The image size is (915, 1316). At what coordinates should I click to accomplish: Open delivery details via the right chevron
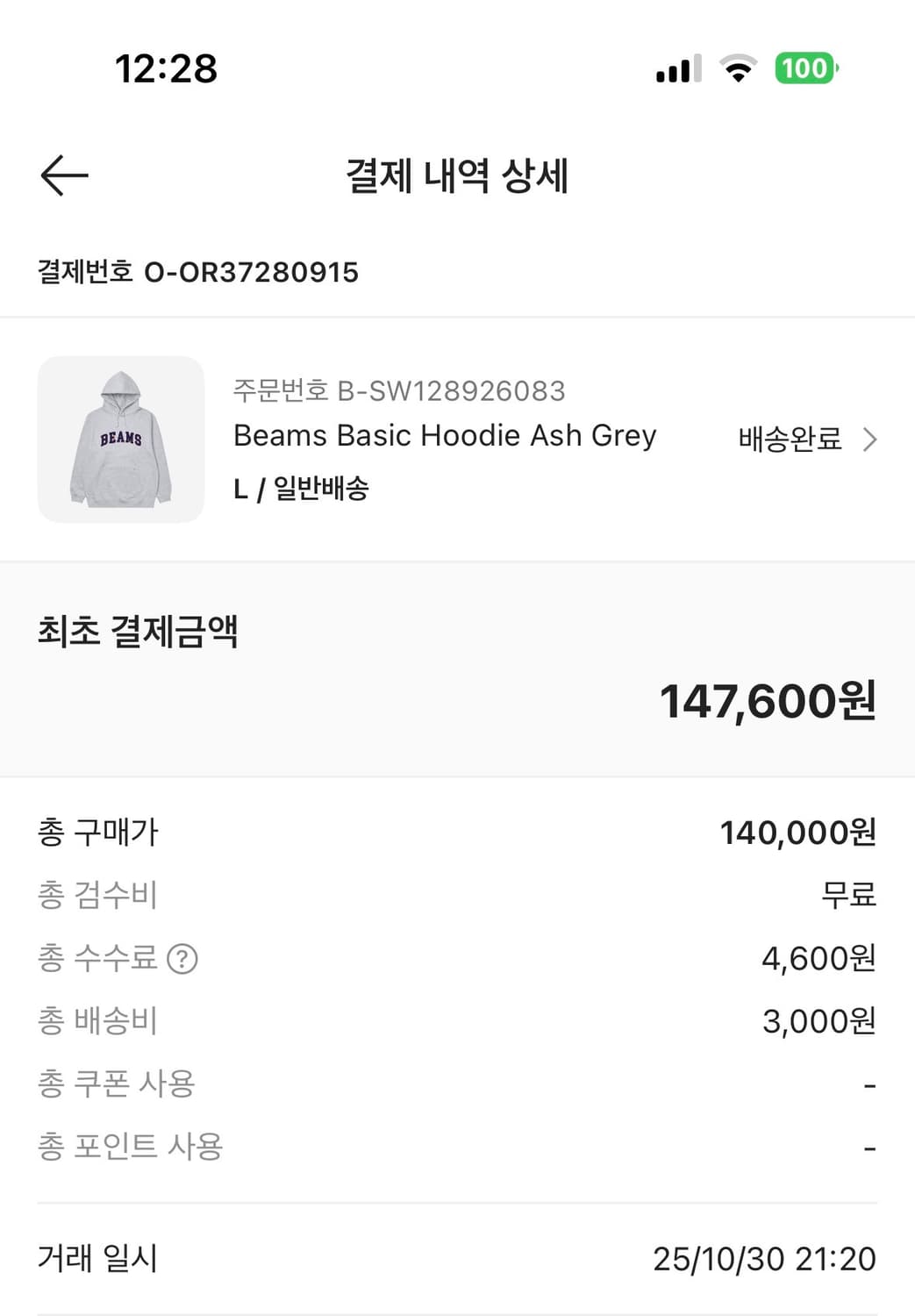[x=870, y=438]
